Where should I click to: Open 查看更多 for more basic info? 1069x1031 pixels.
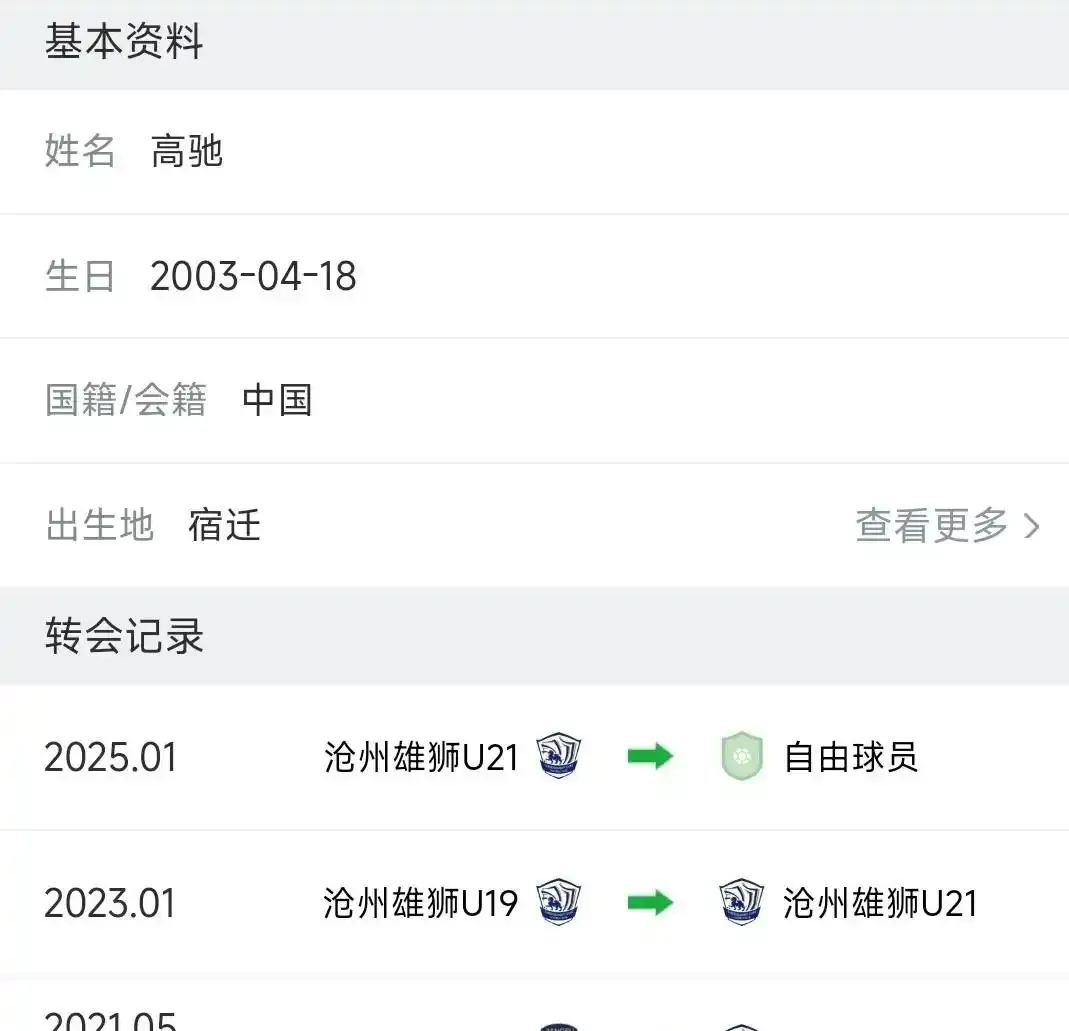click(946, 525)
